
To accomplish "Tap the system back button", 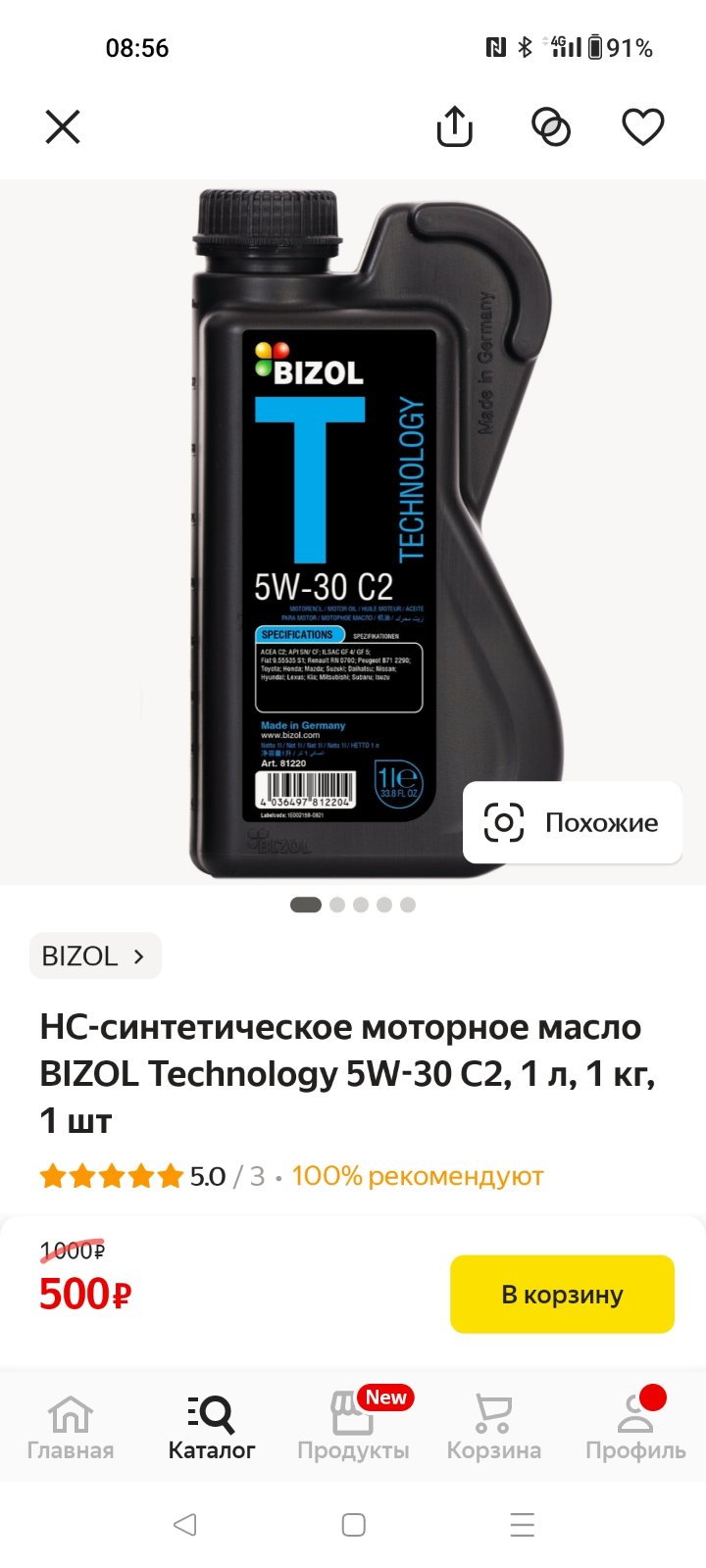I will [184, 1524].
